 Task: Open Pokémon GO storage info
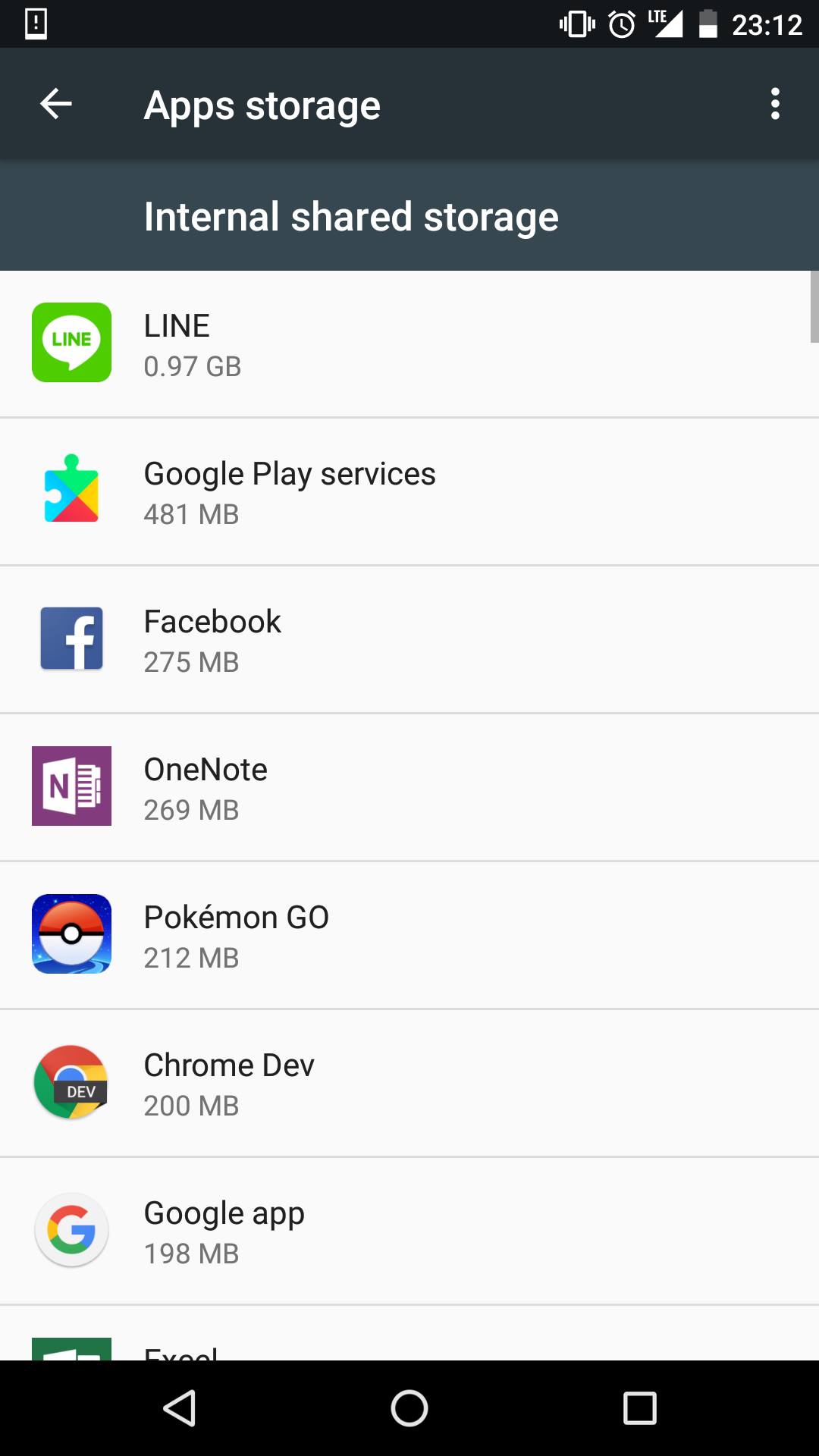click(409, 935)
